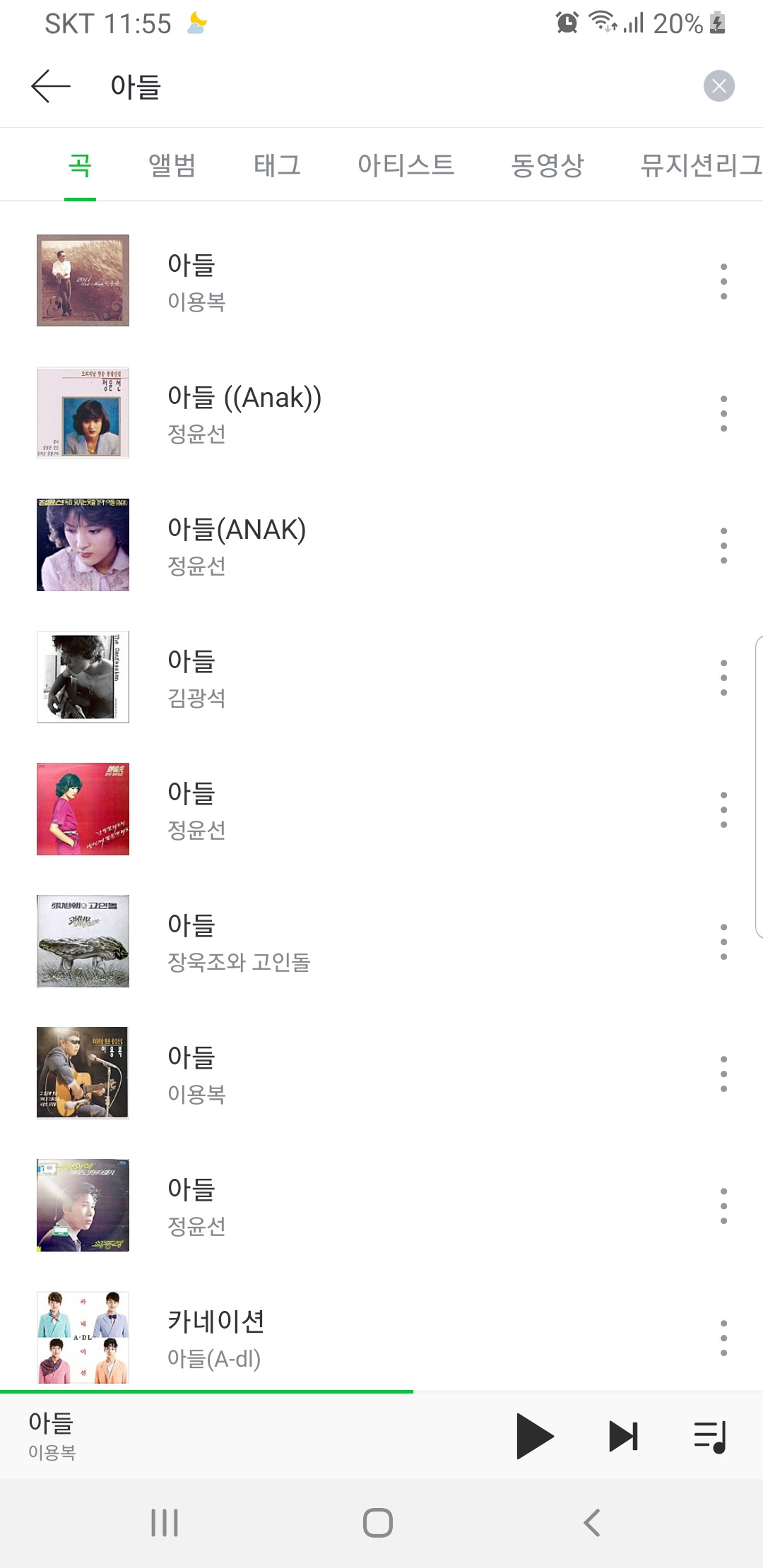This screenshot has height=1568, width=763.
Task: Open the 아들 (ANAK) album thumbnail
Action: 83,545
